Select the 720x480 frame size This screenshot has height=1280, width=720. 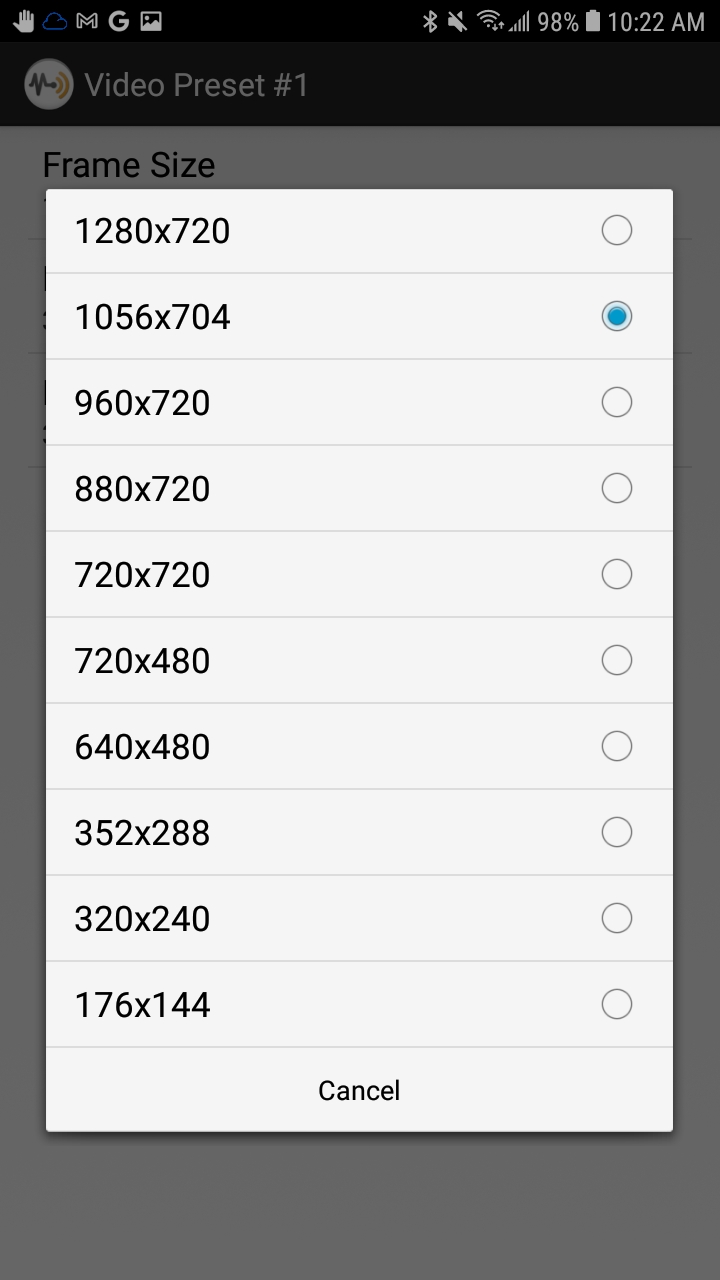point(360,660)
